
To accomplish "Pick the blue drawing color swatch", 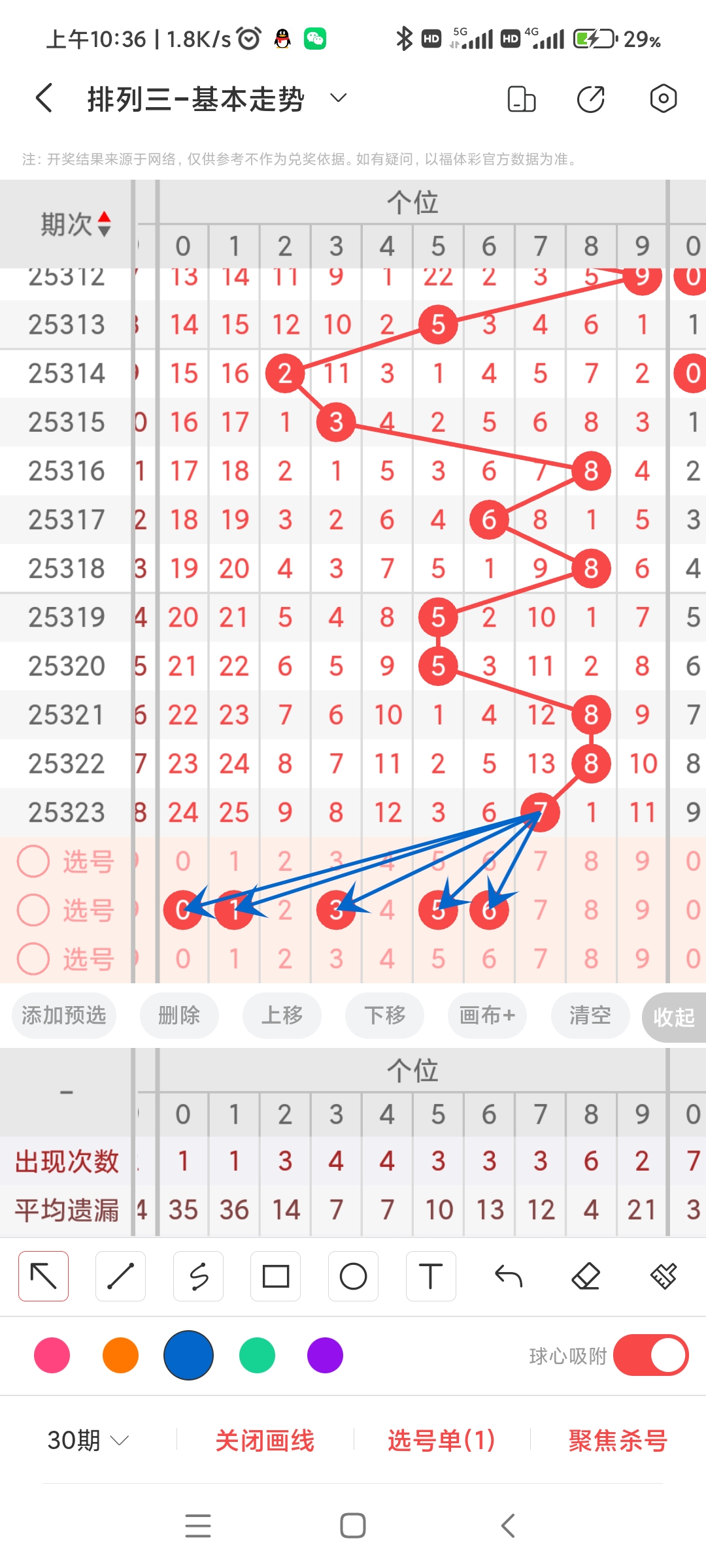I will coord(188,1356).
